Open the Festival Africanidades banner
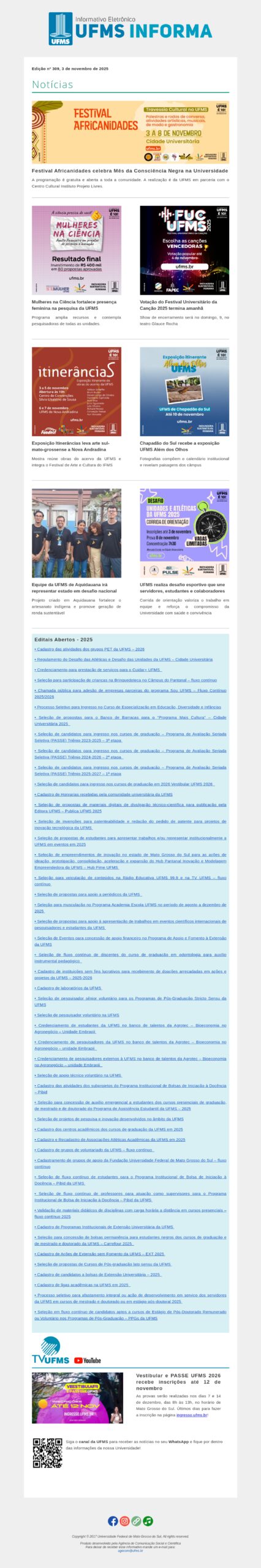 click(x=130, y=132)
